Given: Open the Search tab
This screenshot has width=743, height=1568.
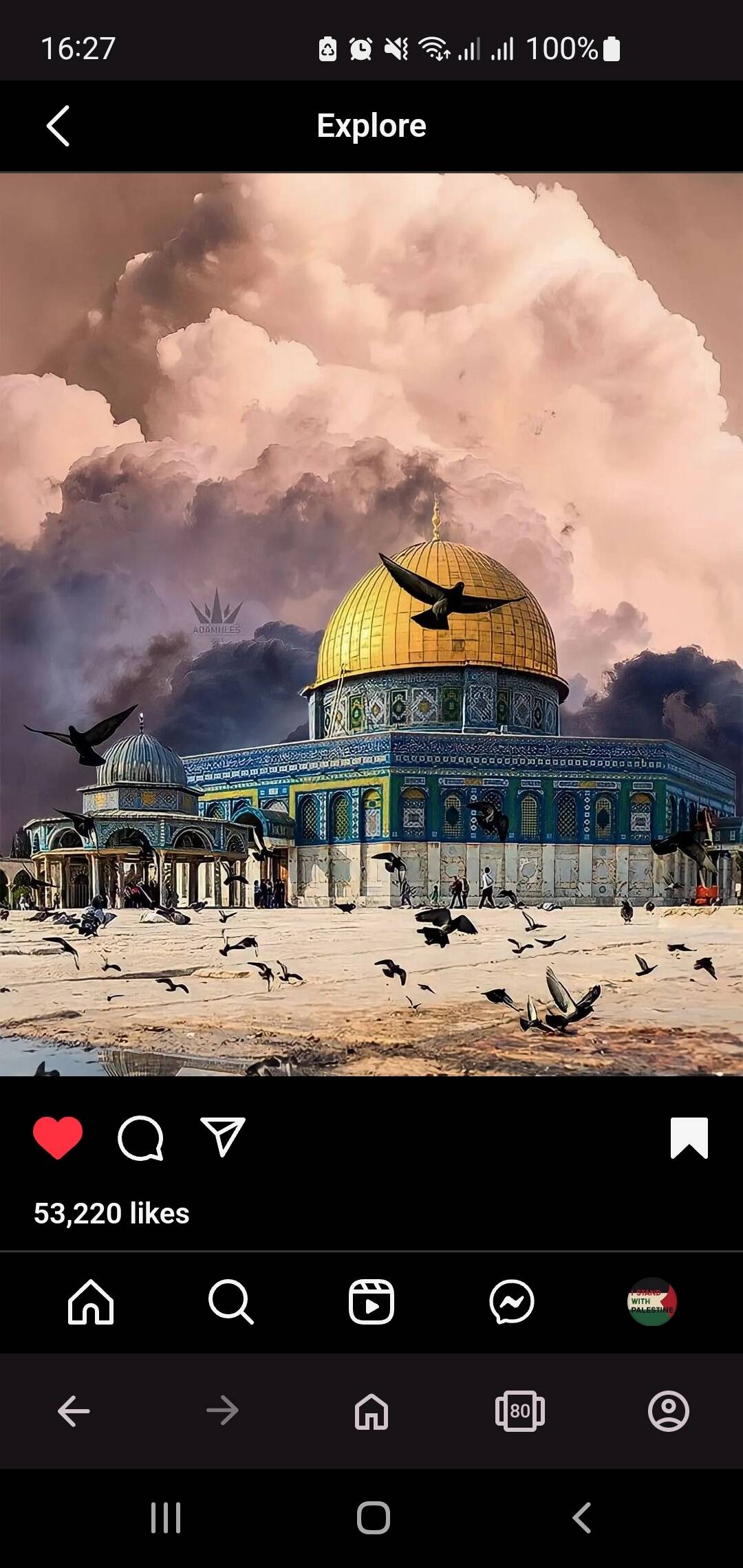Looking at the screenshot, I should click(x=230, y=1302).
